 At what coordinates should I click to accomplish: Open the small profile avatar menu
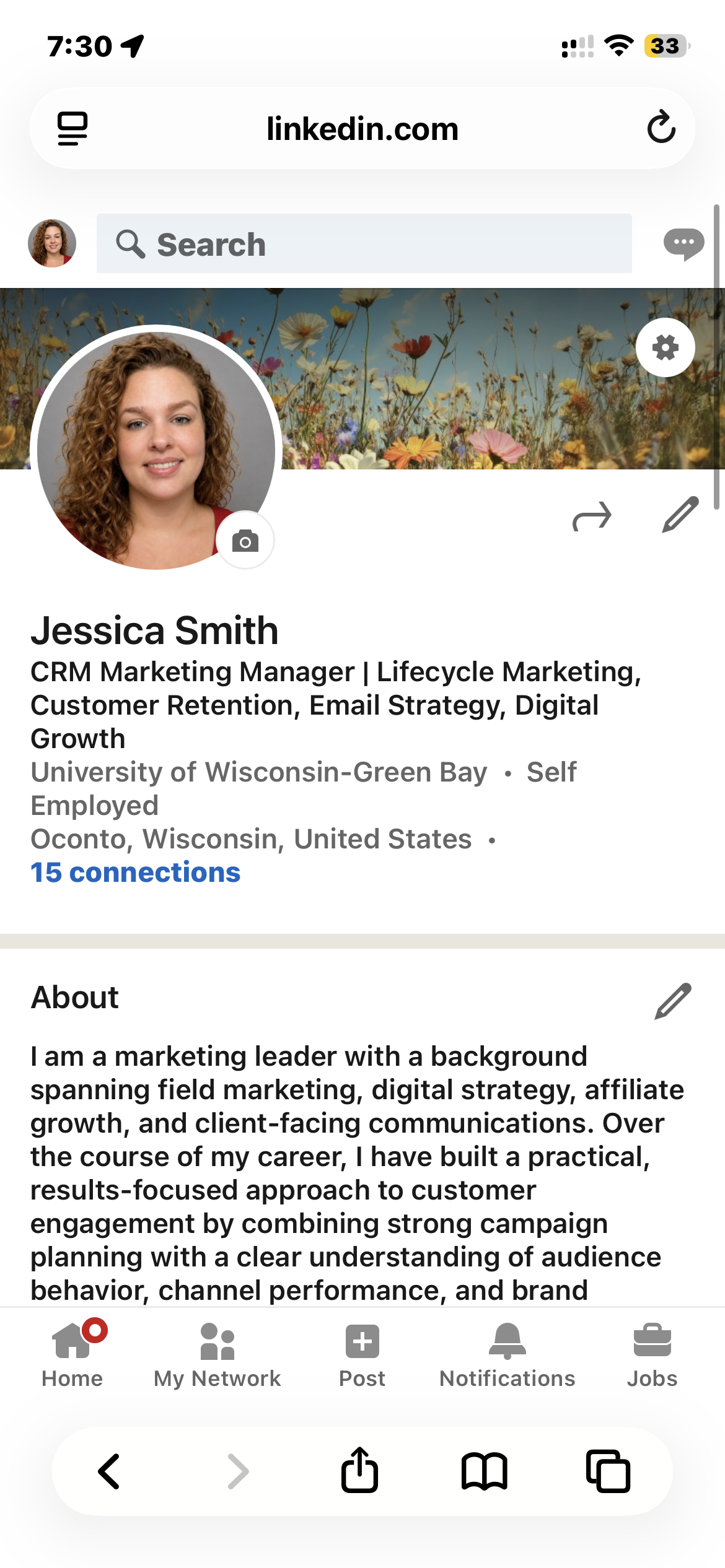tap(52, 243)
